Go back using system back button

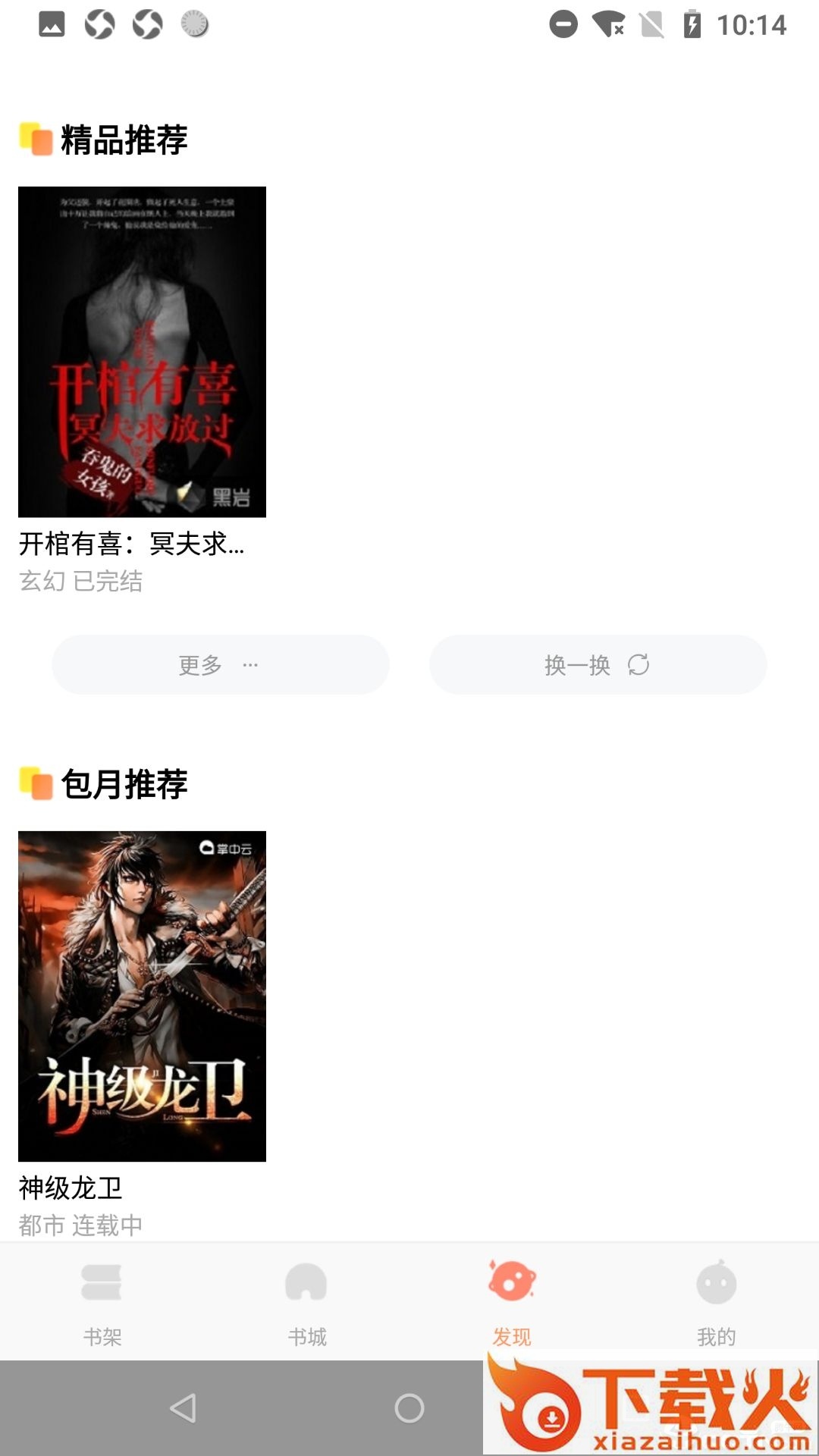click(183, 1408)
